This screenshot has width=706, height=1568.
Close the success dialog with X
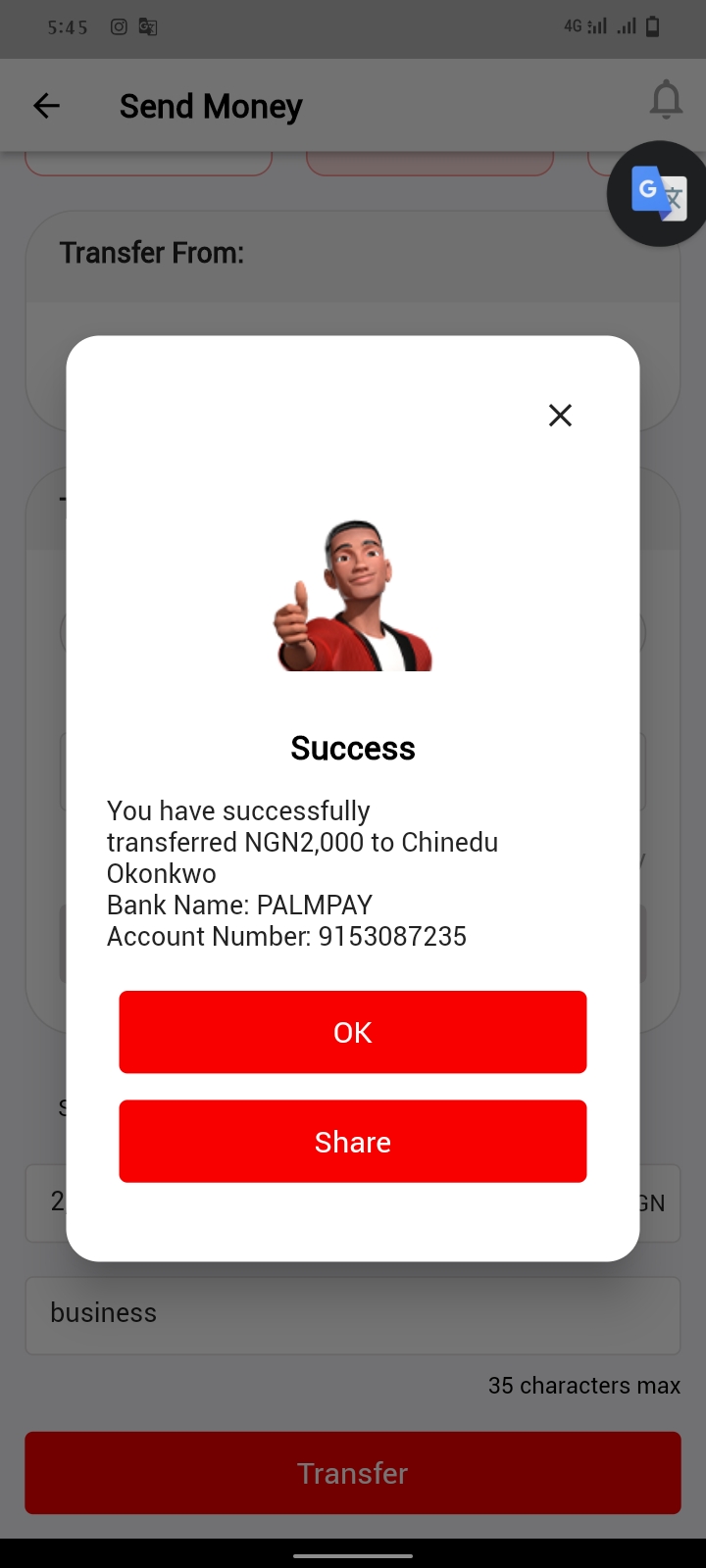pyautogui.click(x=560, y=416)
